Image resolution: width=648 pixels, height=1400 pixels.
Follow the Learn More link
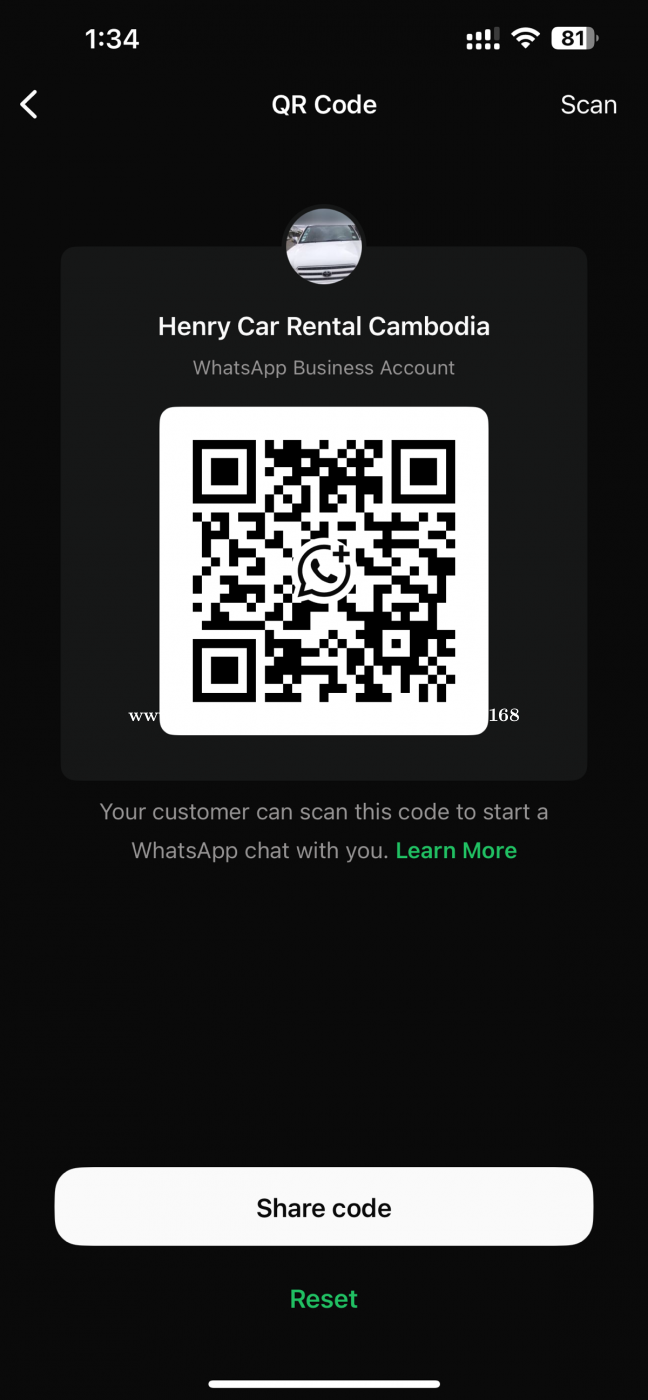(x=456, y=851)
